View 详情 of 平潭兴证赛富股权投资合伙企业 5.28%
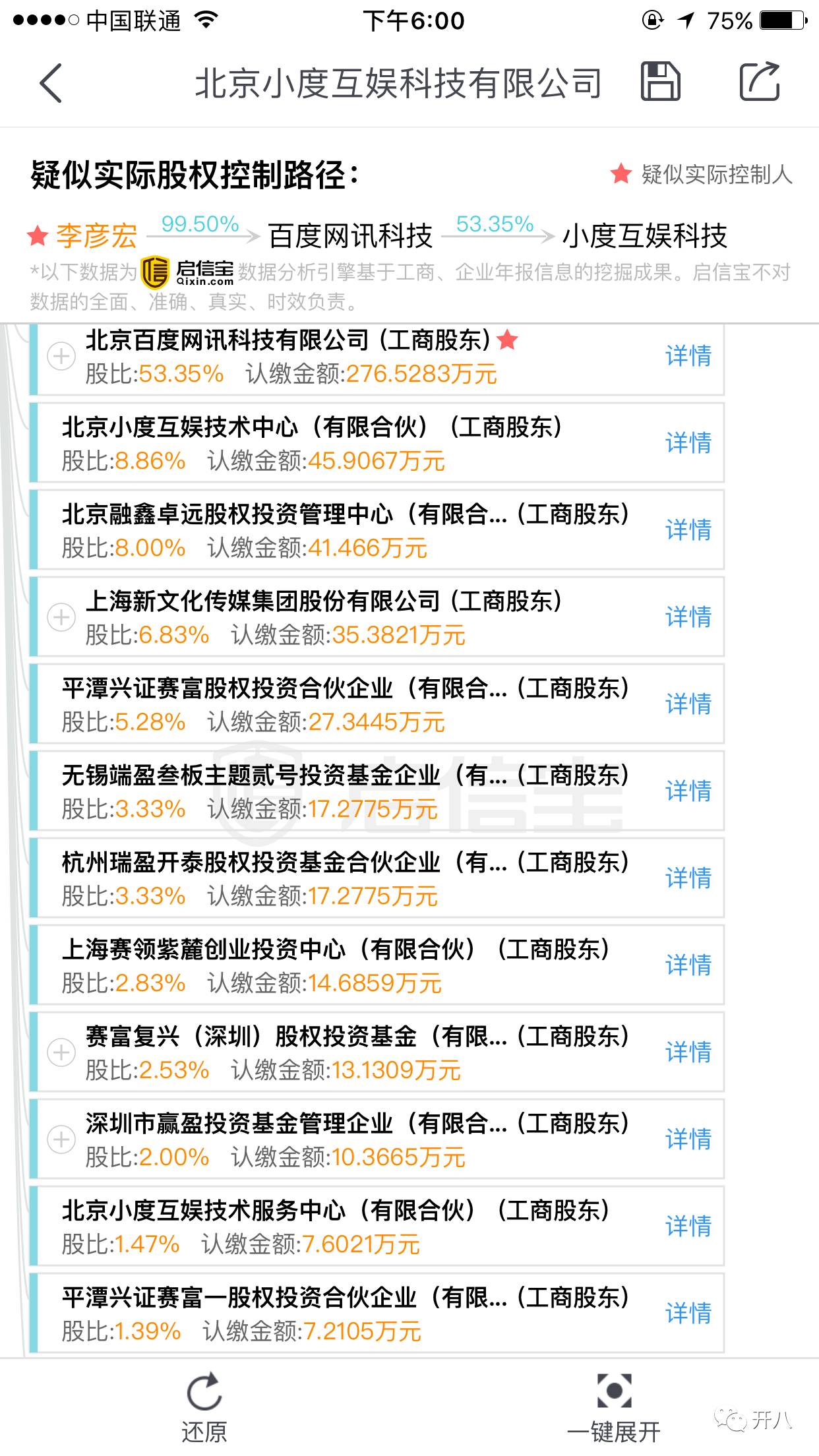The height and width of the screenshot is (1456, 819). [688, 704]
